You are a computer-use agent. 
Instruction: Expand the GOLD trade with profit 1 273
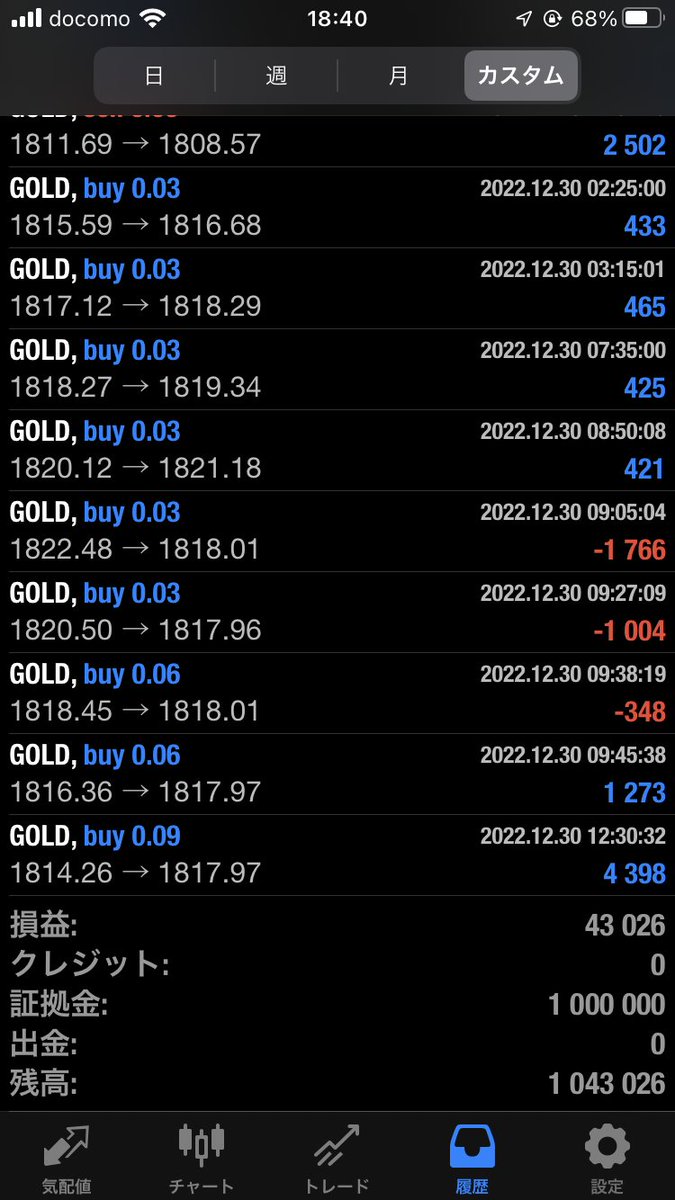tap(337, 774)
